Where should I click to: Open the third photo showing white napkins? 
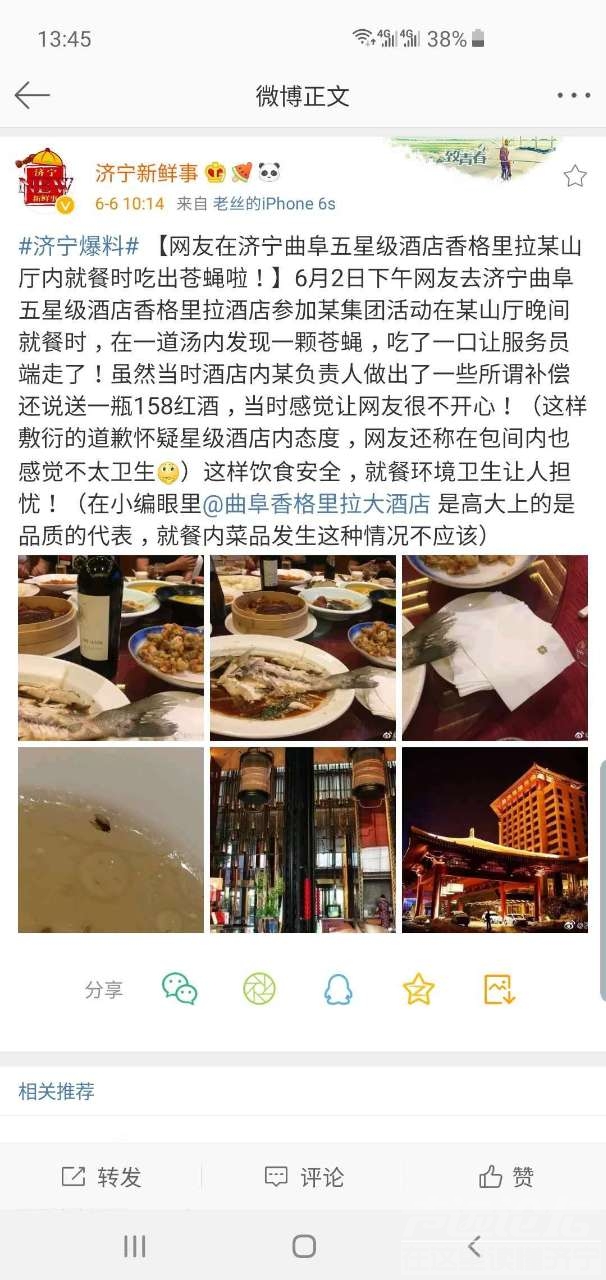pos(494,647)
